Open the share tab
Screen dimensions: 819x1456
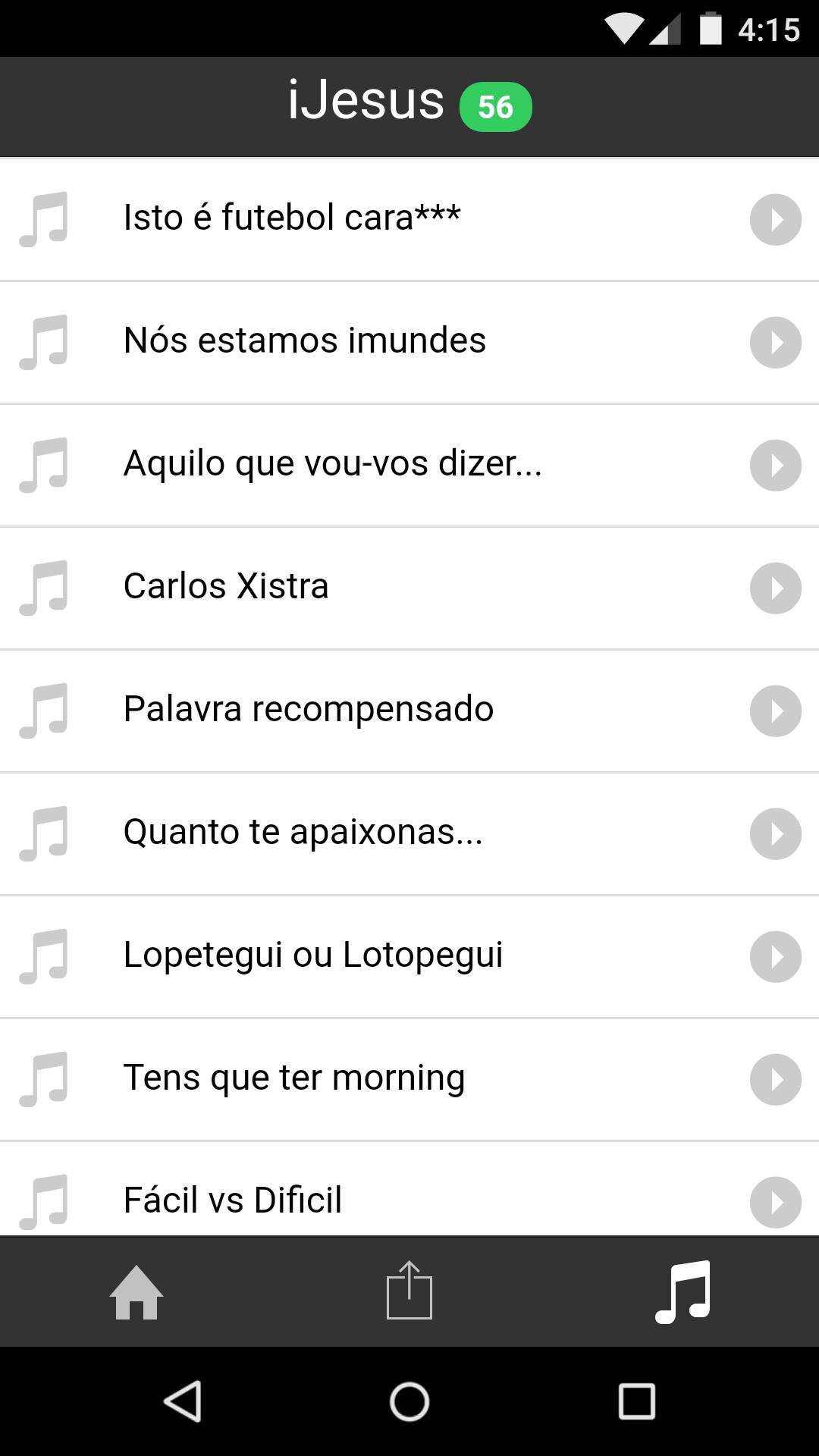(x=409, y=1291)
